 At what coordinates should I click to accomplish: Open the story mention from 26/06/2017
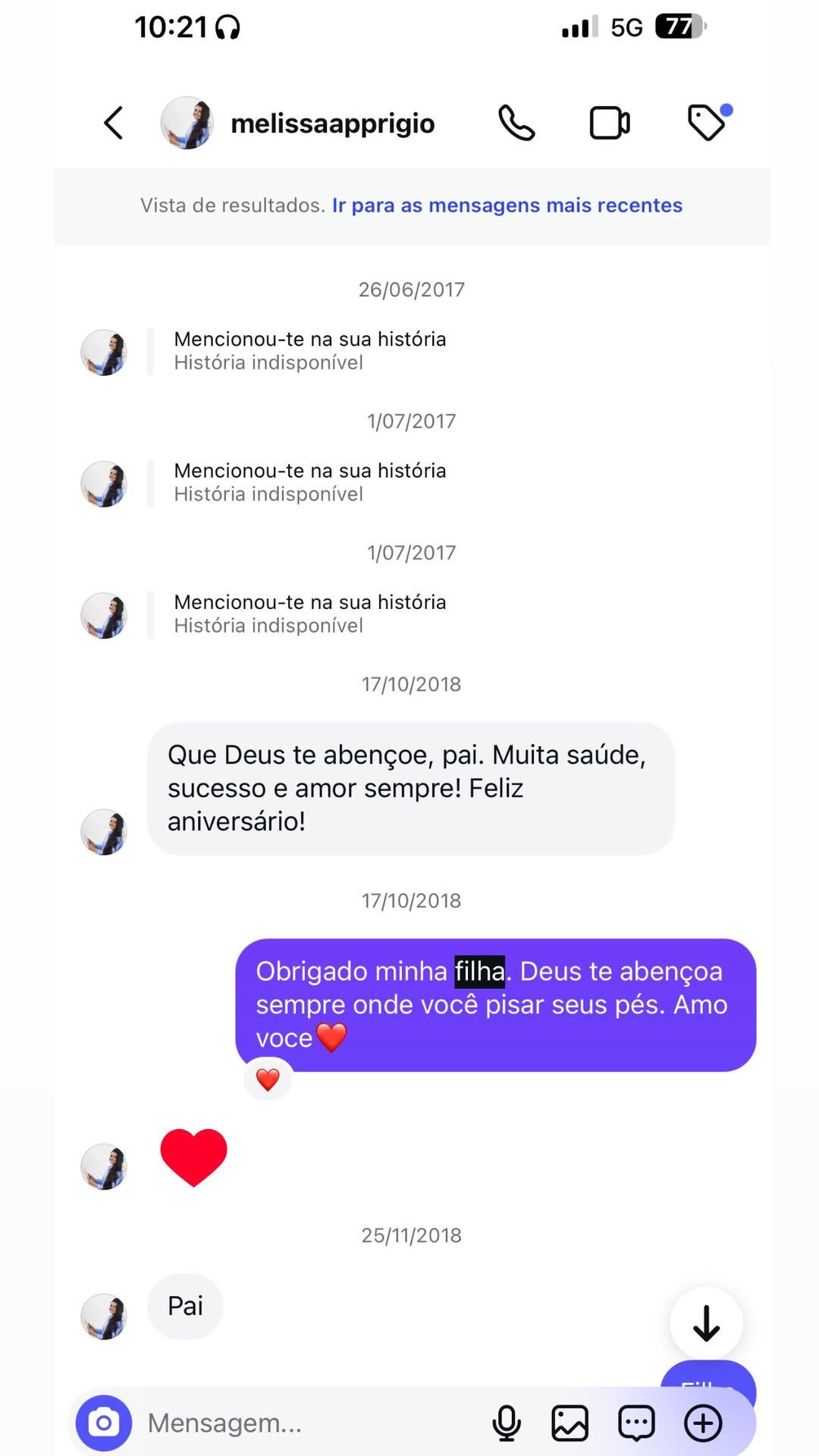[x=309, y=350]
